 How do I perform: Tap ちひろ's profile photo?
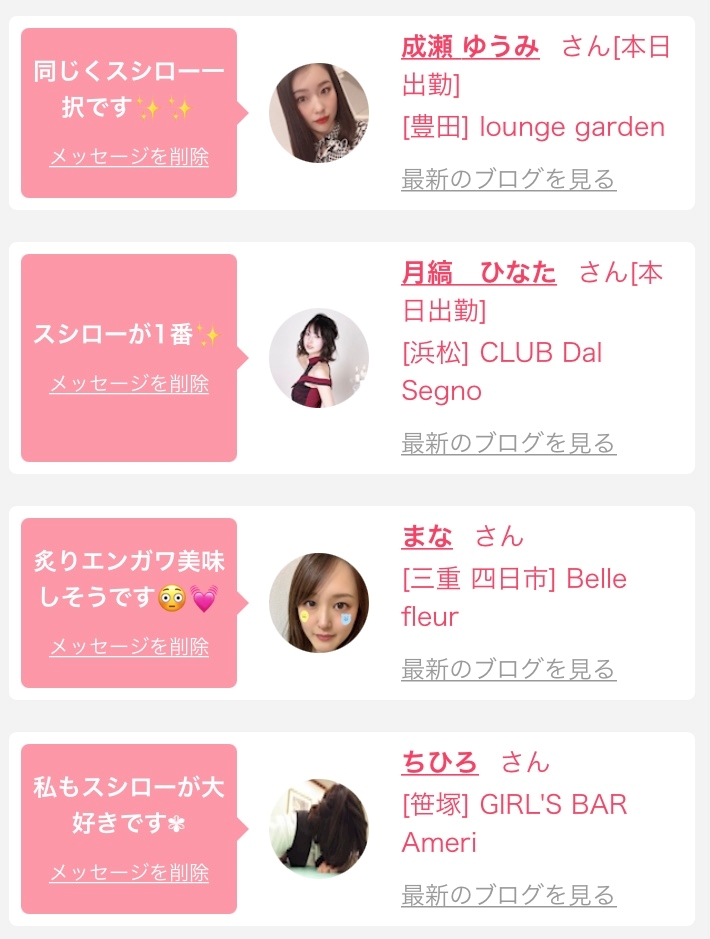[x=319, y=829]
